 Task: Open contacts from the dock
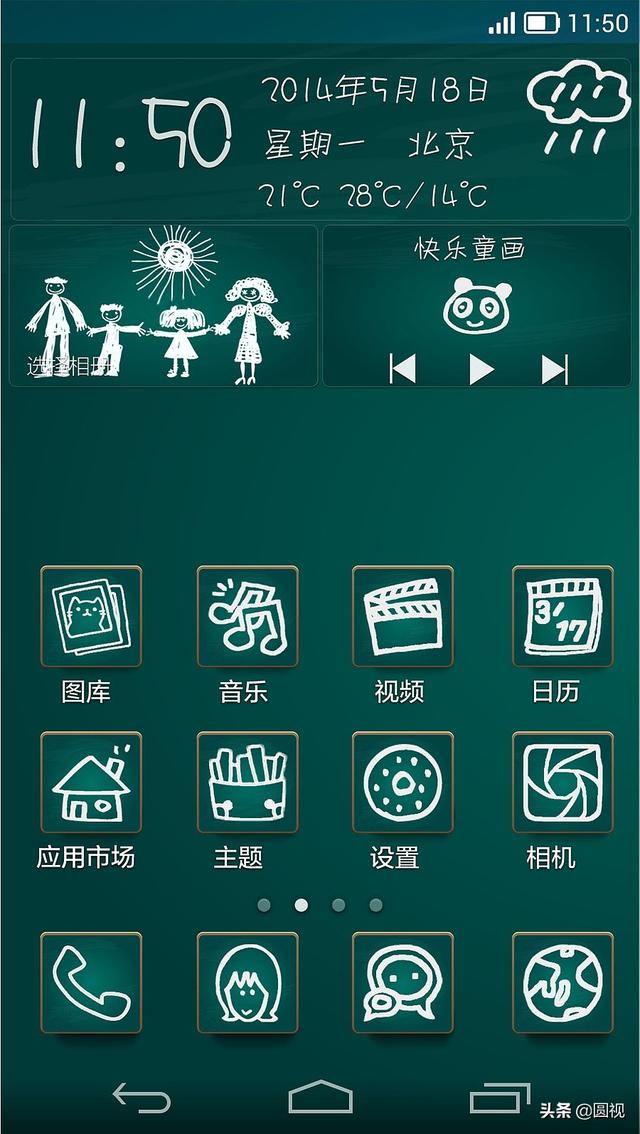coord(246,983)
